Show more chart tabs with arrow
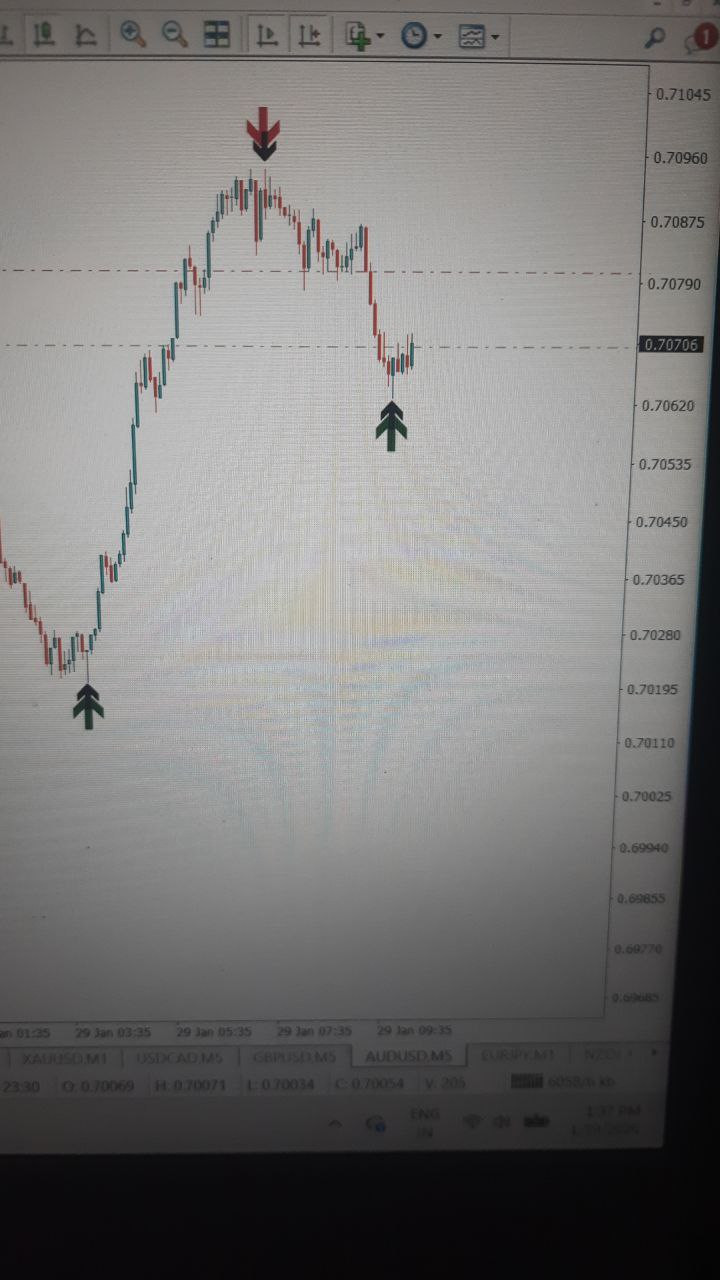Screen dimensions: 720x1280 click(655, 1054)
